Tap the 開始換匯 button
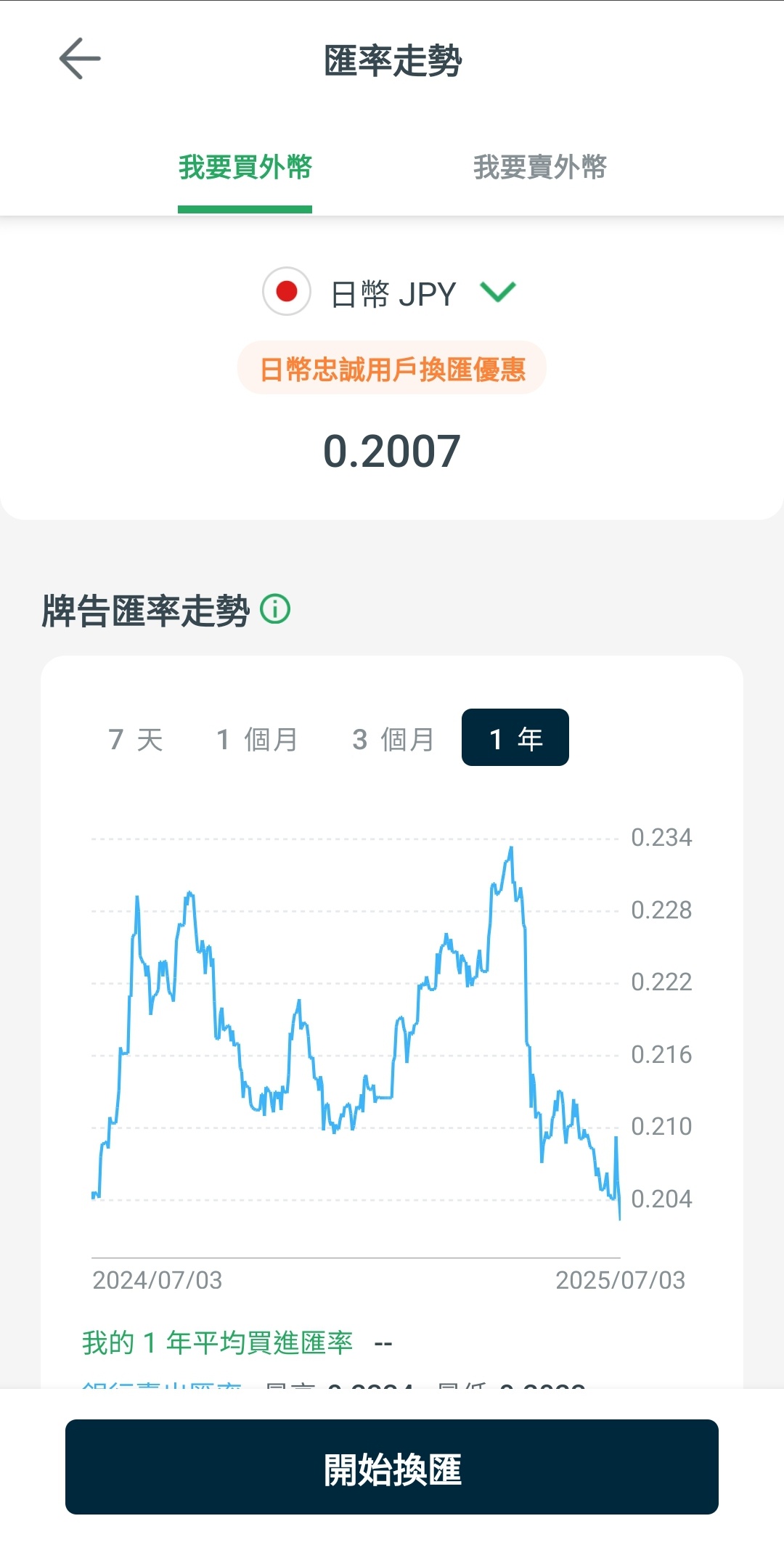This screenshot has height=1545, width=784. [x=392, y=1467]
